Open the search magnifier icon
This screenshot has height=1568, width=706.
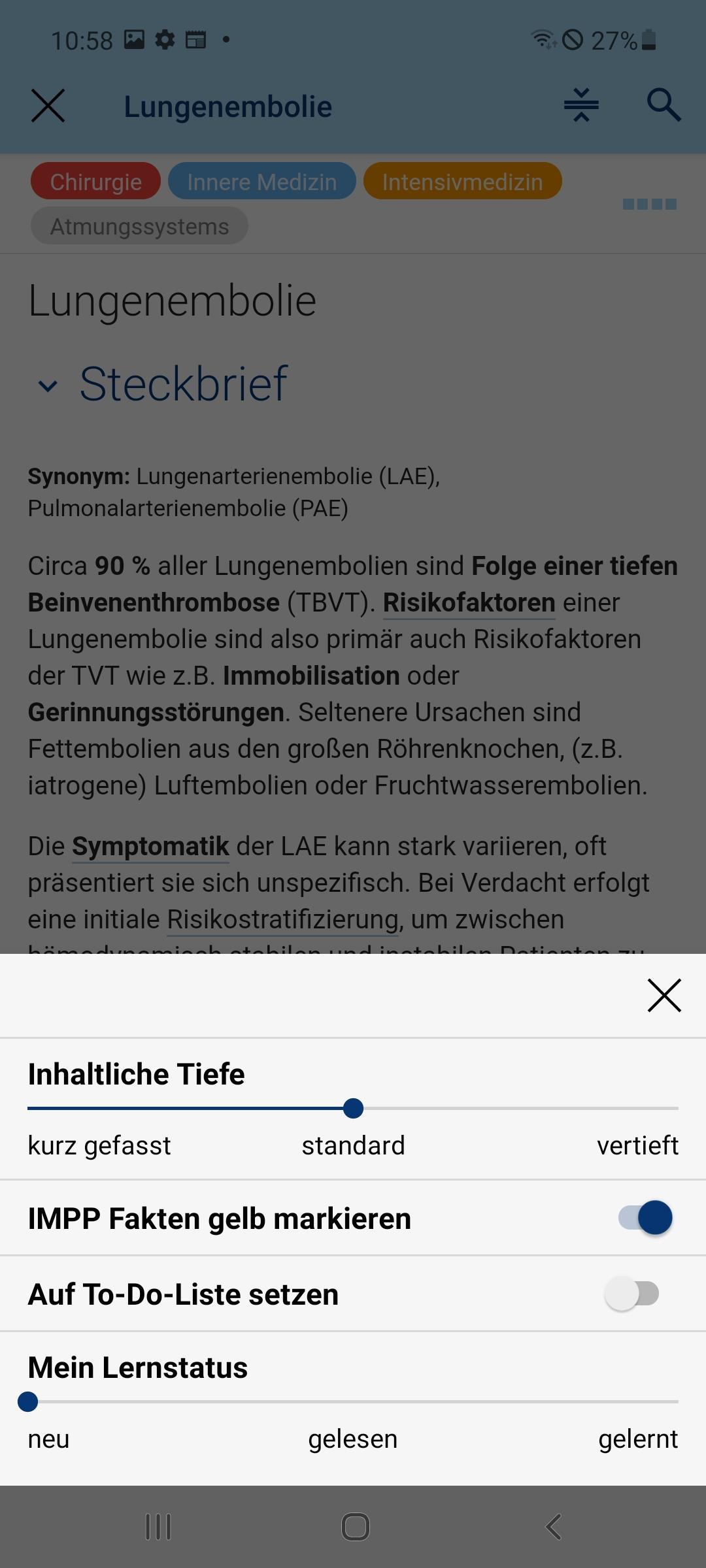tap(664, 105)
